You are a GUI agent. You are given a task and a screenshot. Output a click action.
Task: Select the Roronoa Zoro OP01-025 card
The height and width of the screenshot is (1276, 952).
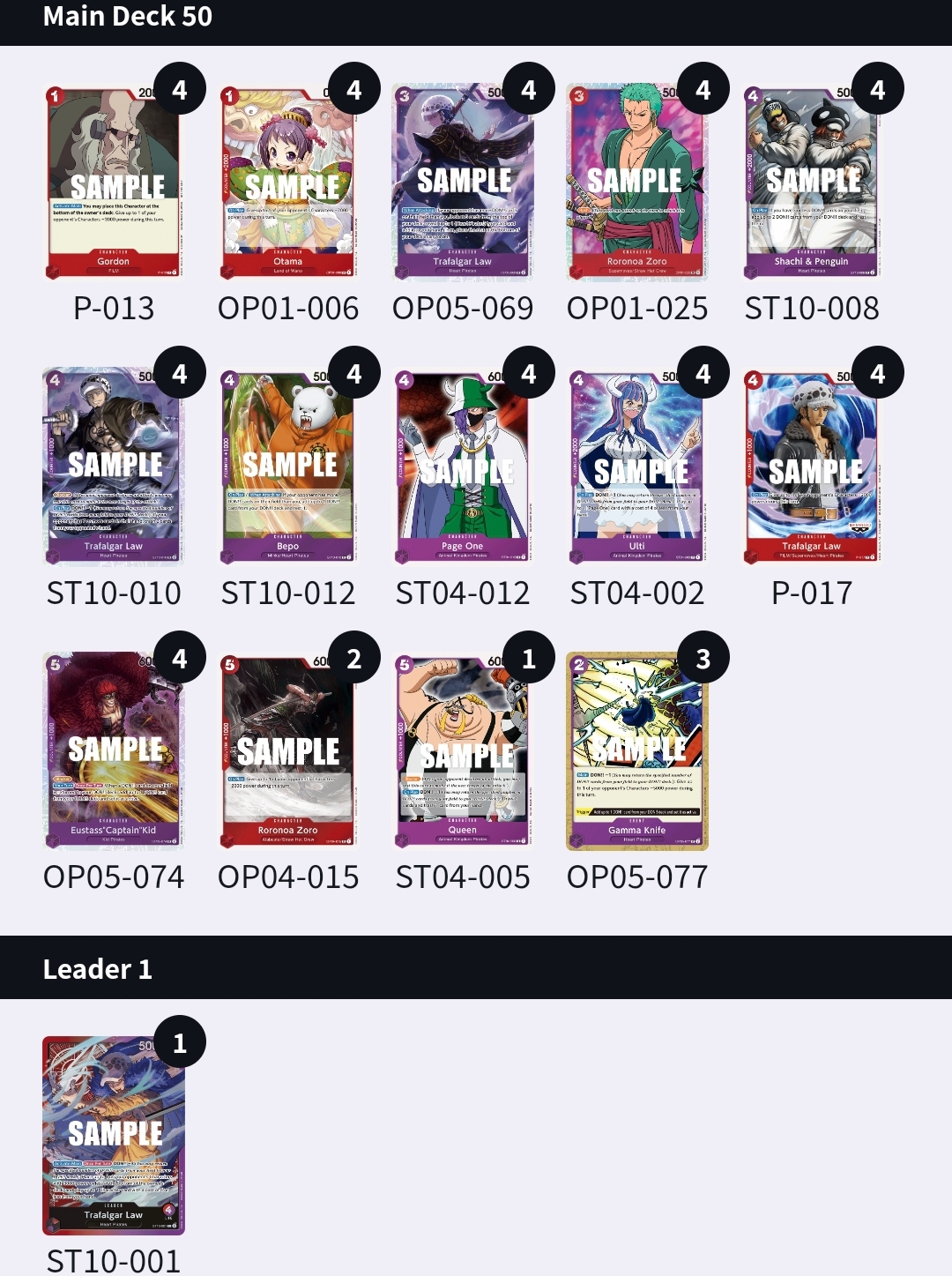pyautogui.click(x=636, y=183)
